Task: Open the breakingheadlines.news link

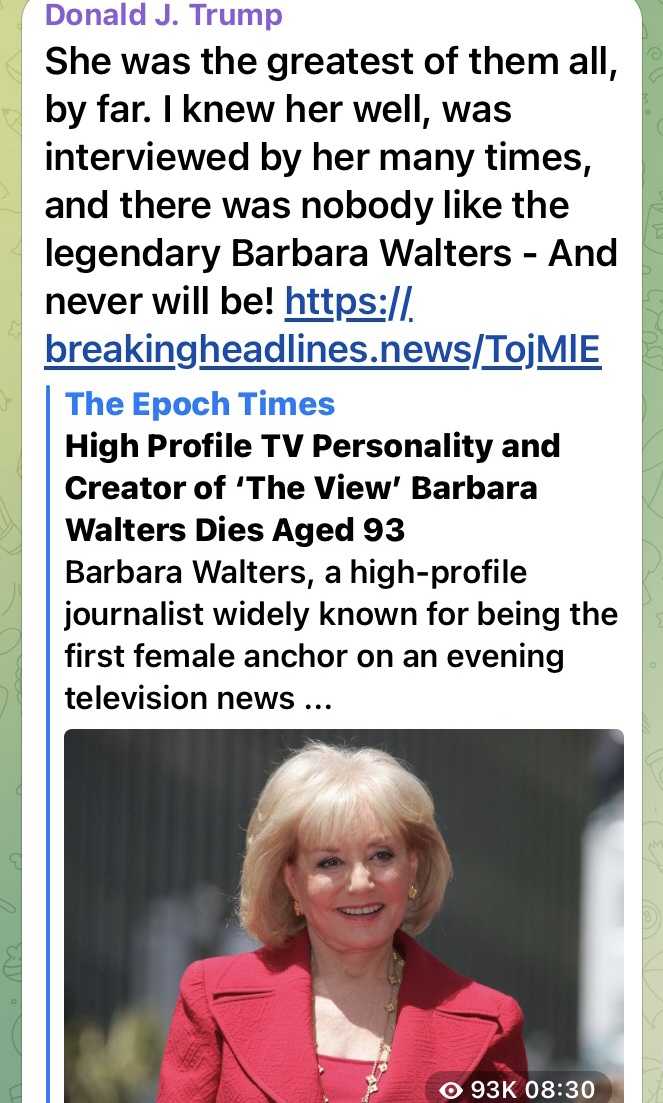Action: tap(322, 348)
